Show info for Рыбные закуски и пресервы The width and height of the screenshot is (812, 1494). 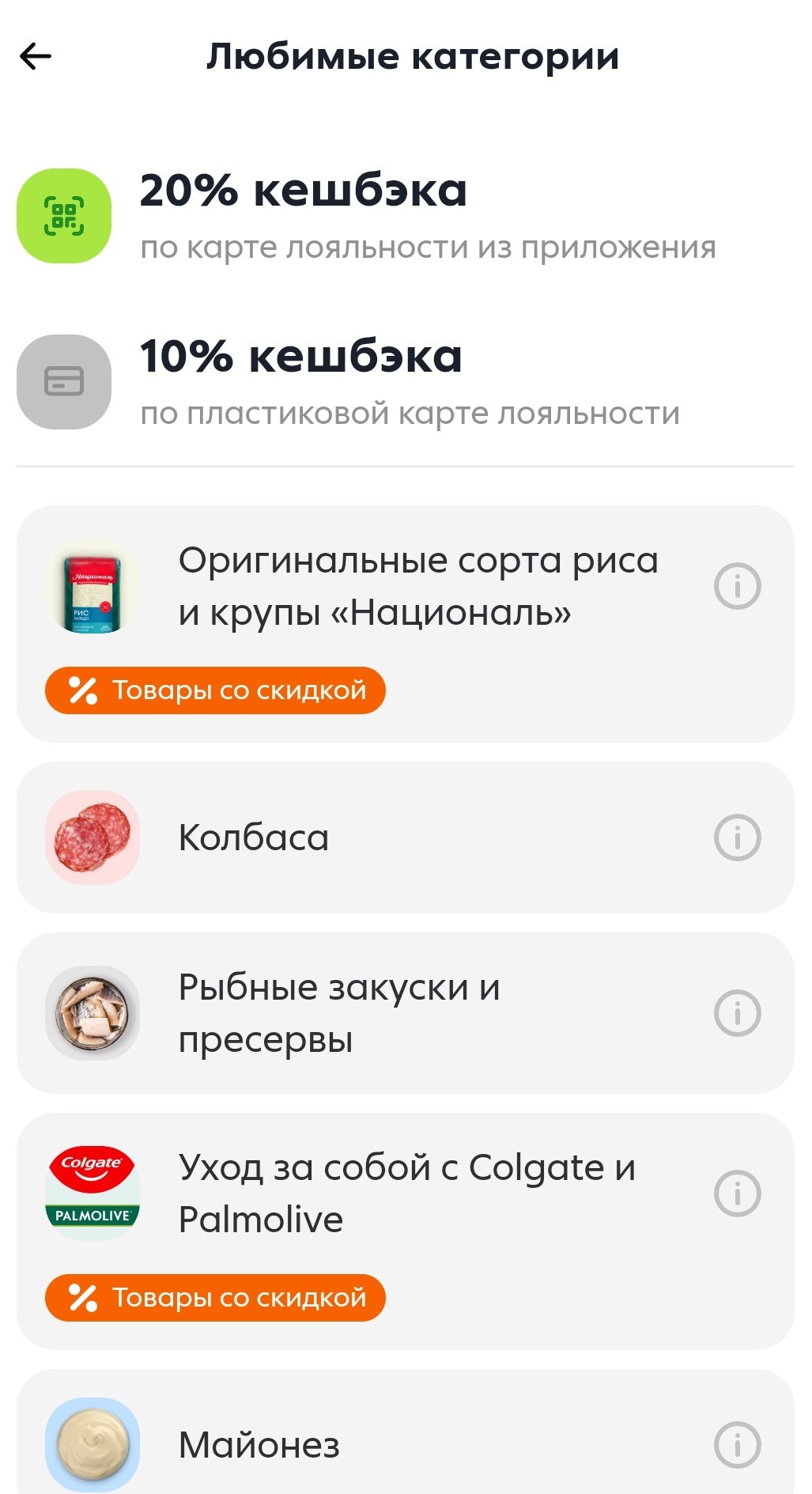[737, 1013]
